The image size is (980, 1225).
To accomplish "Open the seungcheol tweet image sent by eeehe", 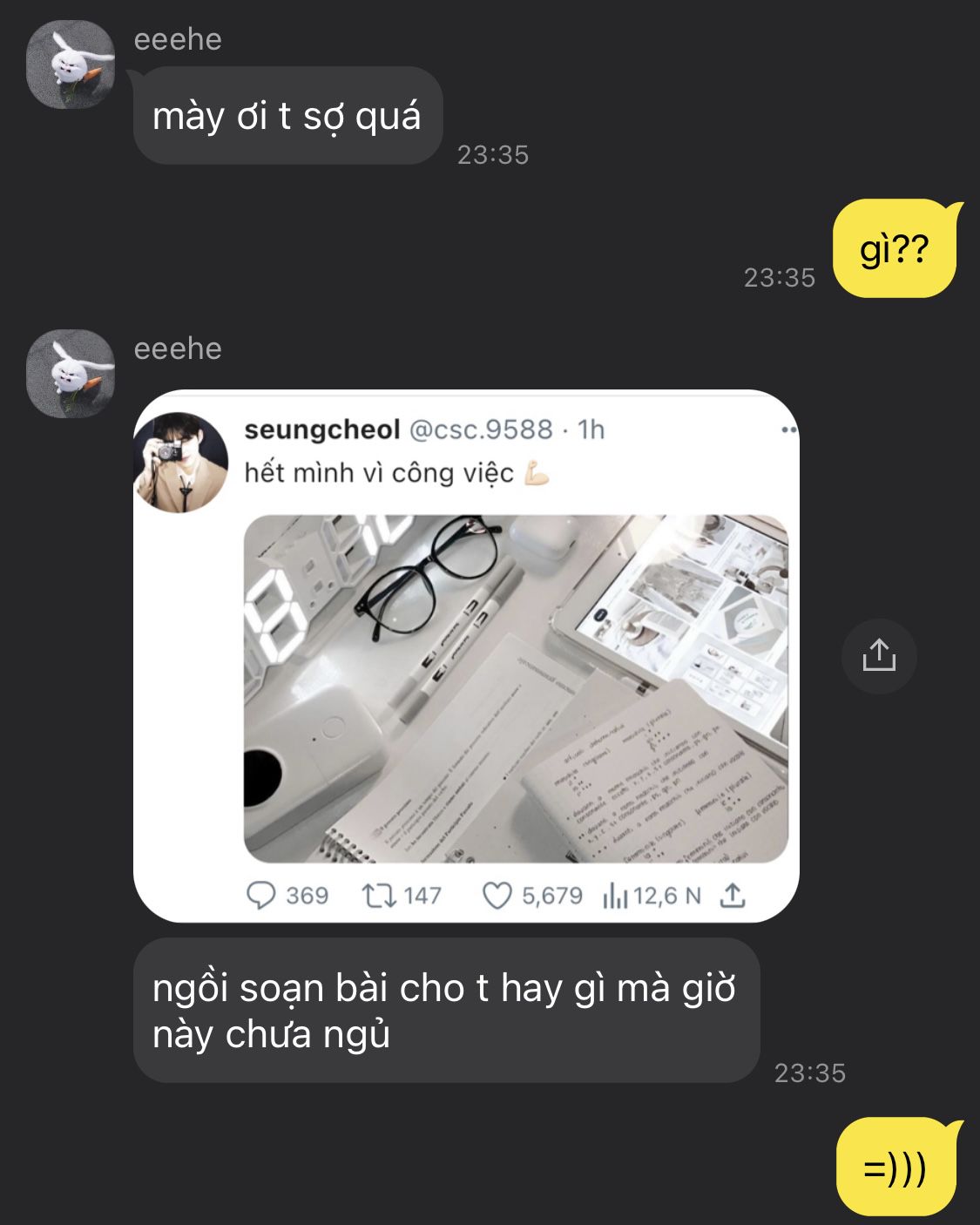I will pos(466,655).
